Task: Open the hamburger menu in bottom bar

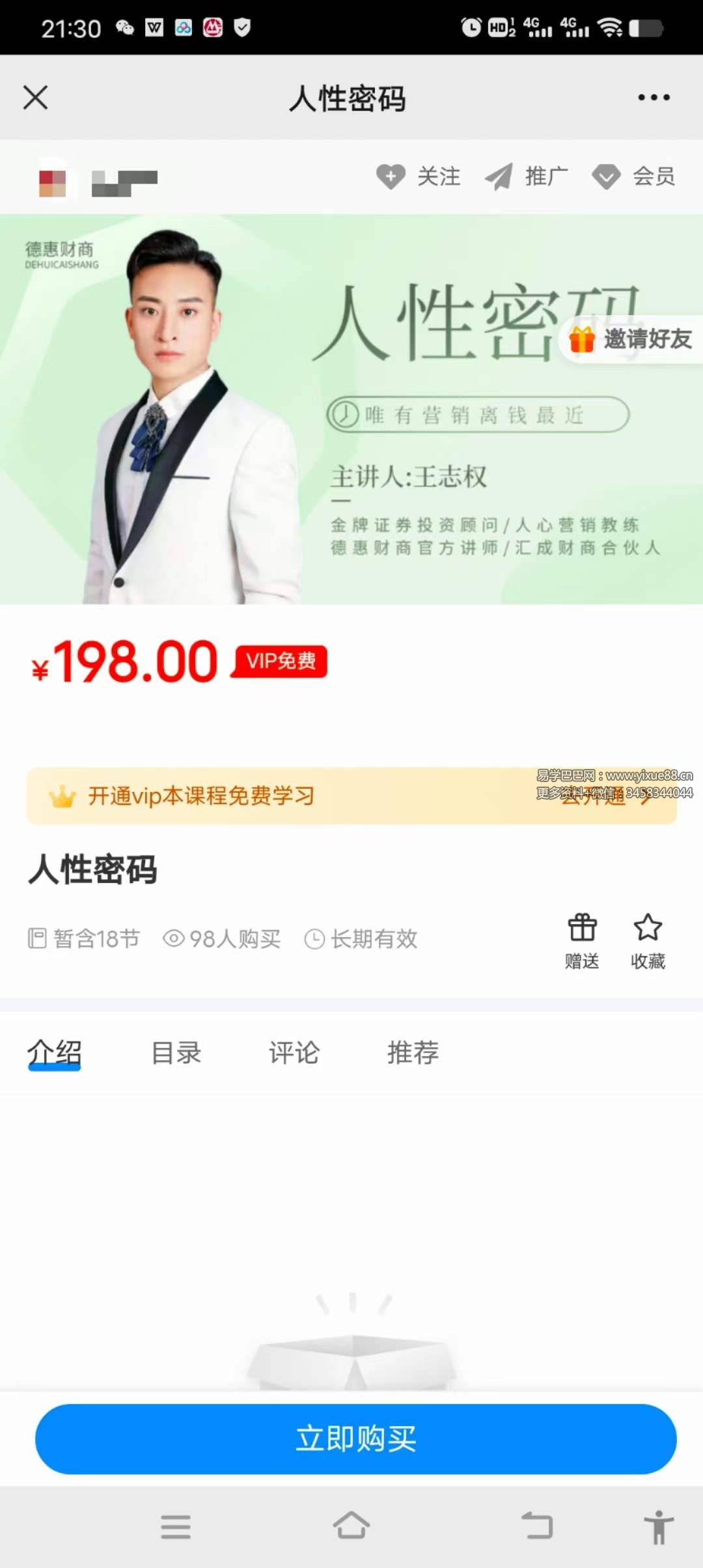Action: coord(176,1527)
